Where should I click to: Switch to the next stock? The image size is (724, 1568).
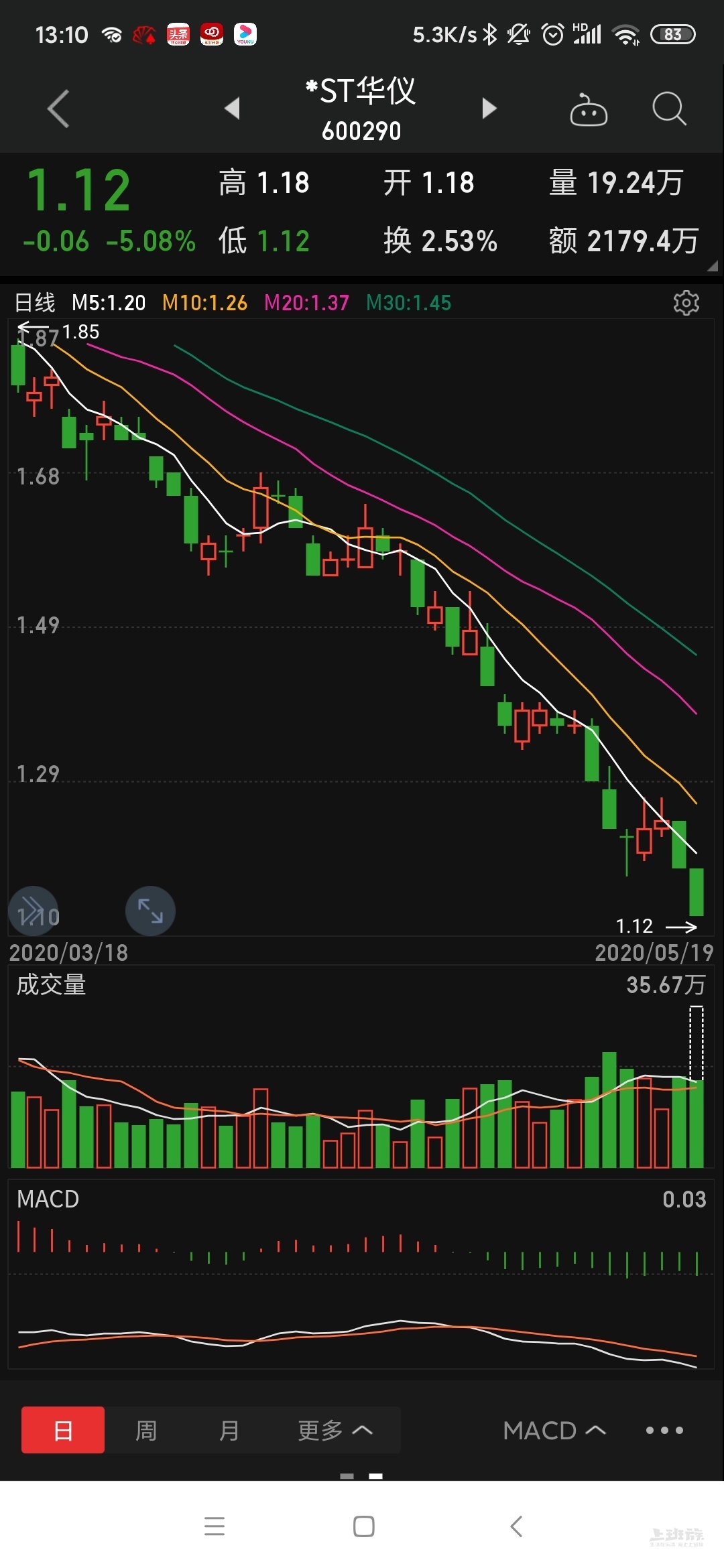(x=489, y=108)
